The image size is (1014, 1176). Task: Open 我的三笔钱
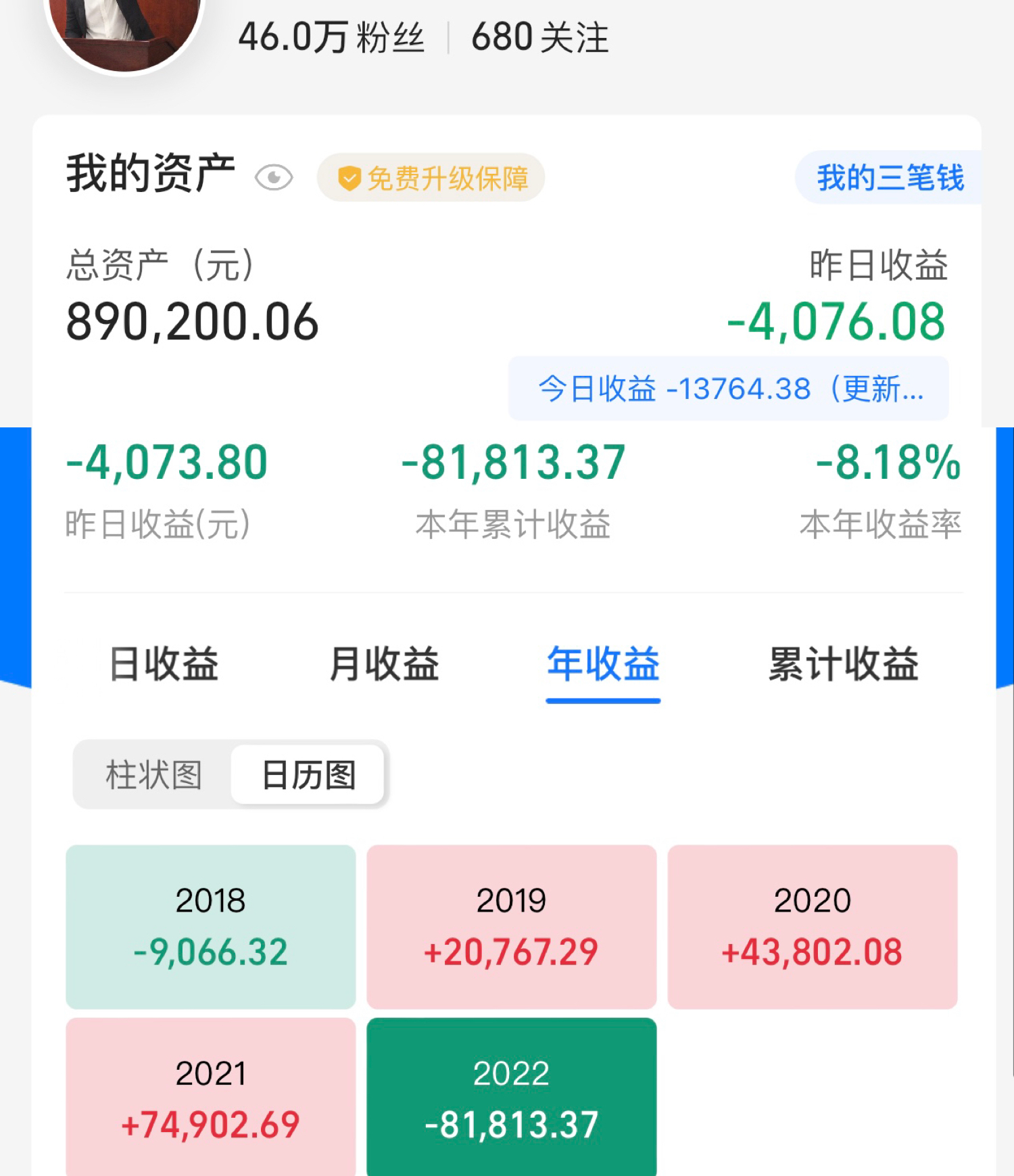click(x=890, y=178)
